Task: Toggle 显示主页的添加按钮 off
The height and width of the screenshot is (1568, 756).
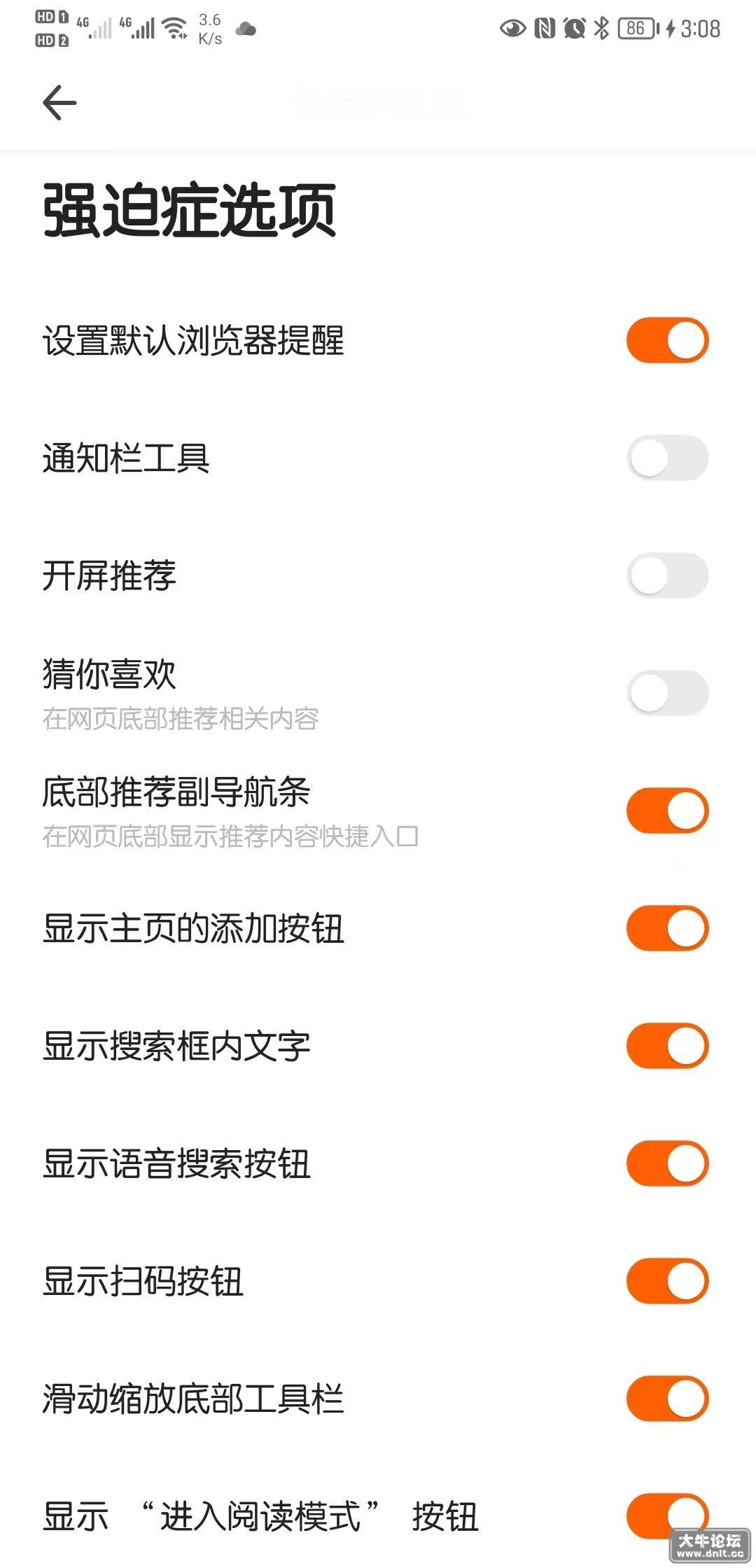Action: (668, 928)
